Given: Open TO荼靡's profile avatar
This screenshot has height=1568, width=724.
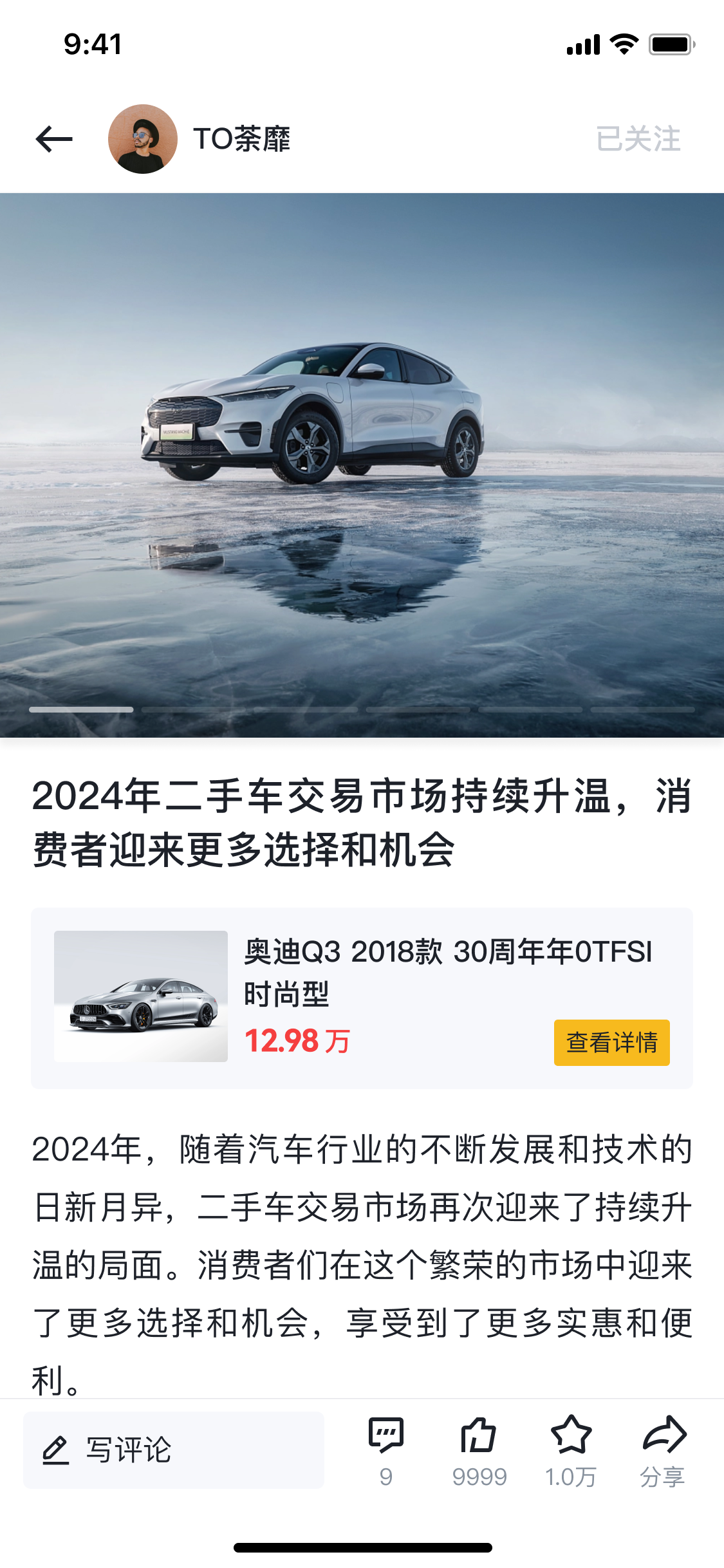Looking at the screenshot, I should point(142,139).
